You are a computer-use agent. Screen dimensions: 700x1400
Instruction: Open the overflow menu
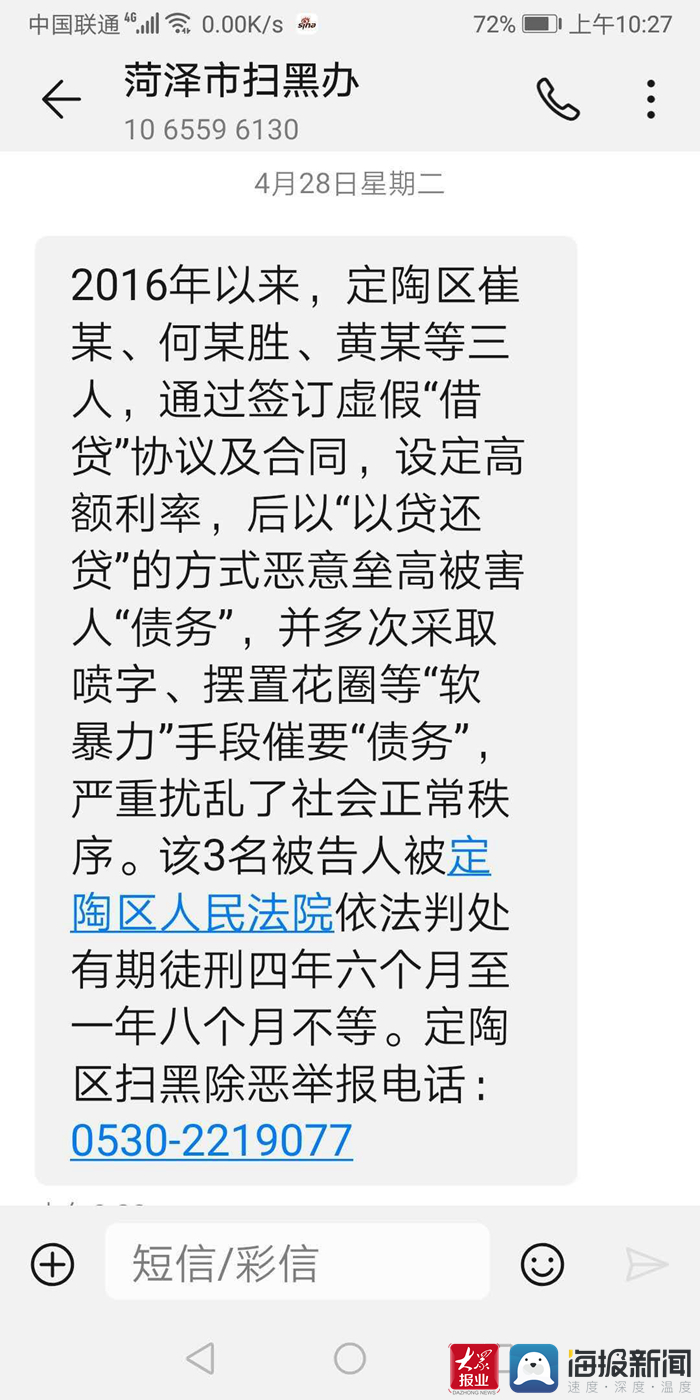point(650,99)
